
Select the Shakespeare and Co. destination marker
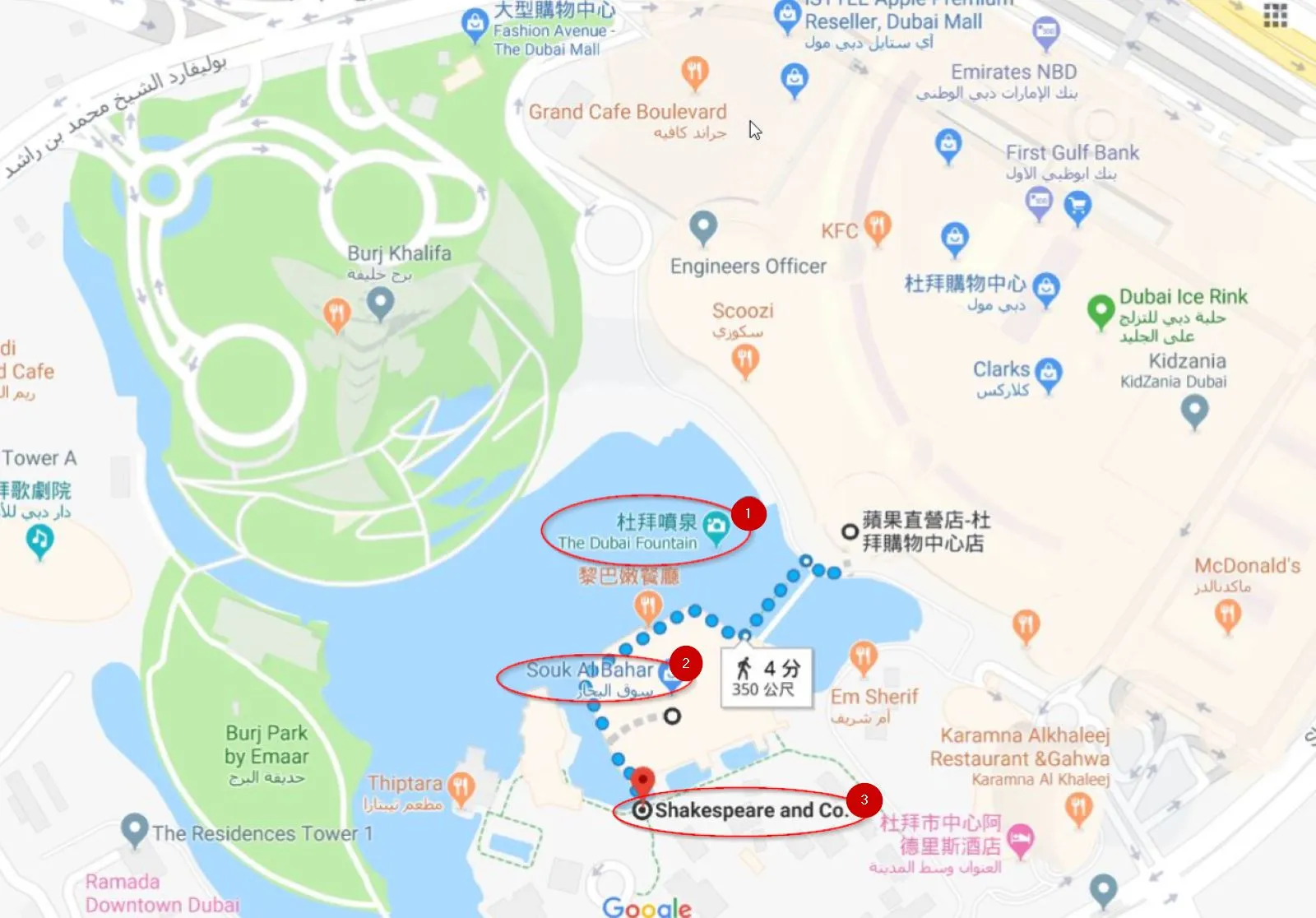[642, 810]
